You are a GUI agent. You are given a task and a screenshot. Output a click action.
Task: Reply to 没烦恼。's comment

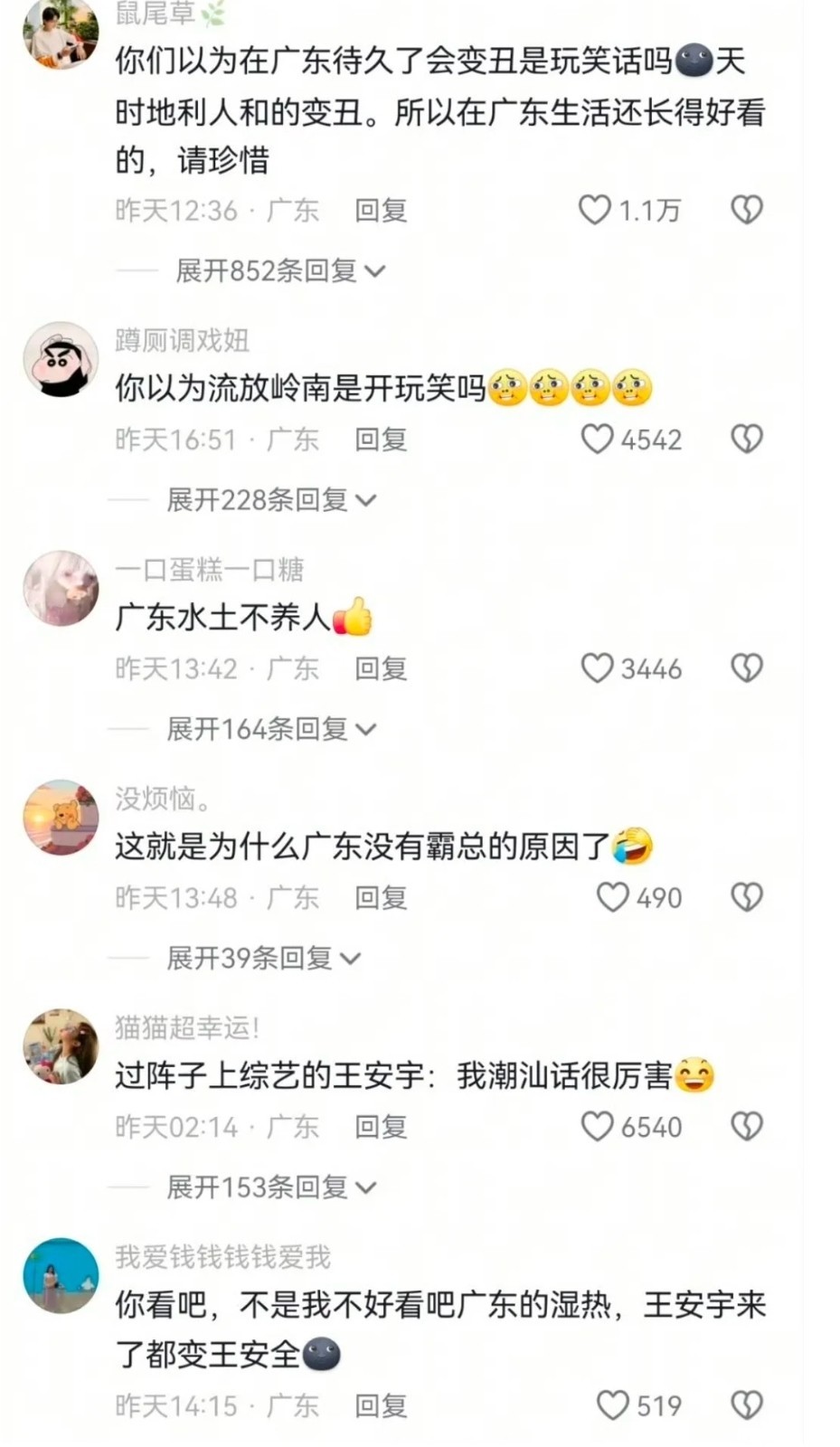click(381, 897)
